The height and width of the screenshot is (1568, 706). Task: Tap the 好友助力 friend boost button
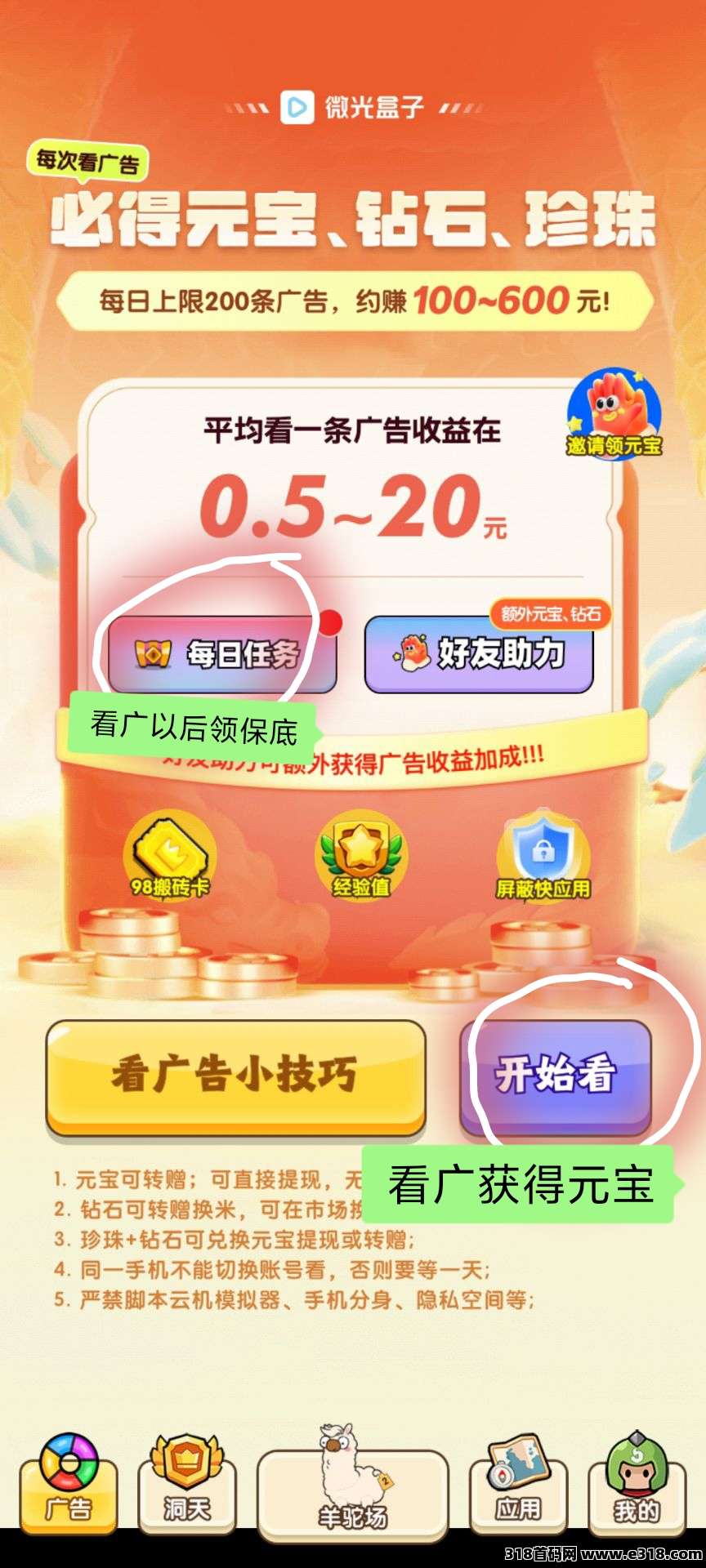click(479, 654)
